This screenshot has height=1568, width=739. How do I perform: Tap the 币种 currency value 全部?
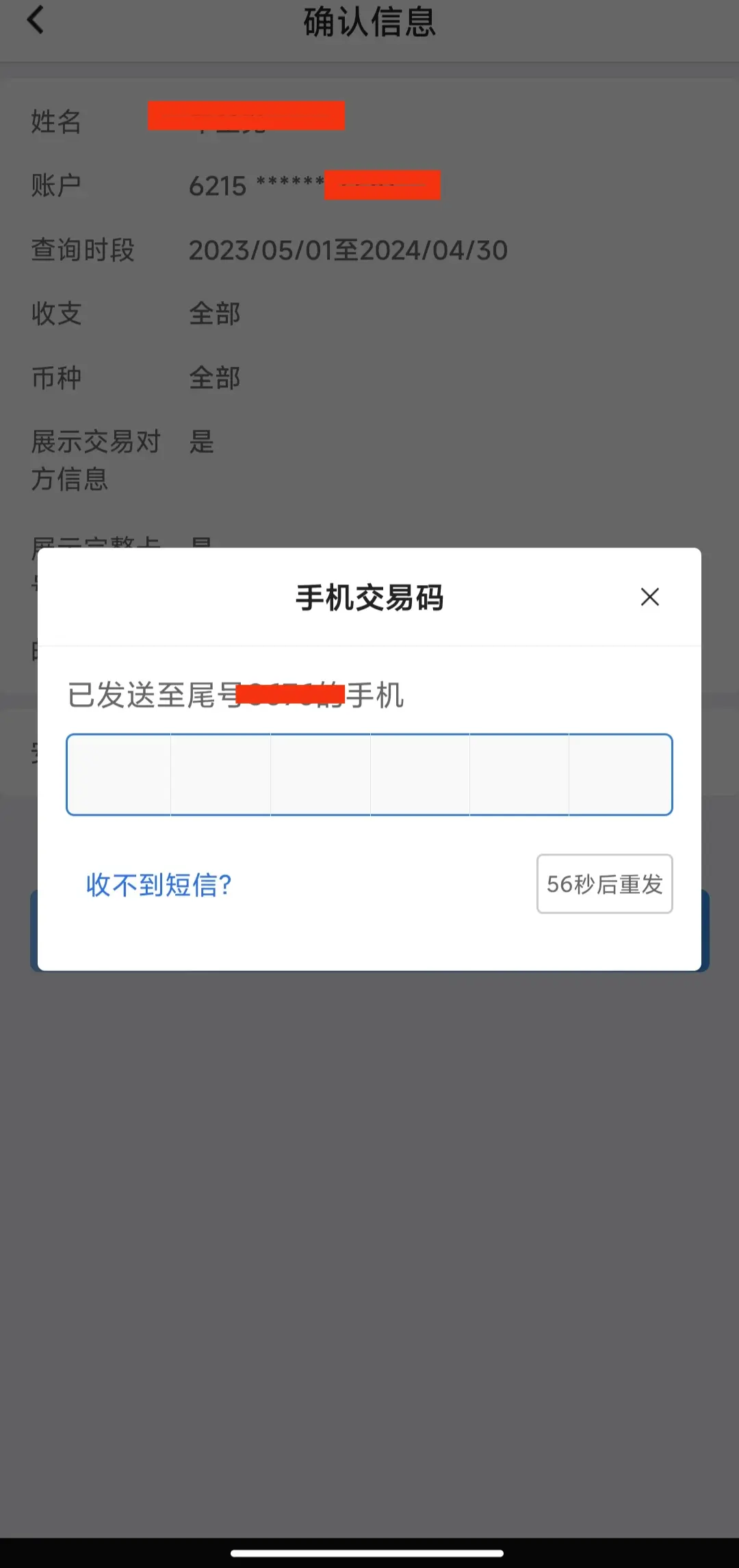click(214, 377)
